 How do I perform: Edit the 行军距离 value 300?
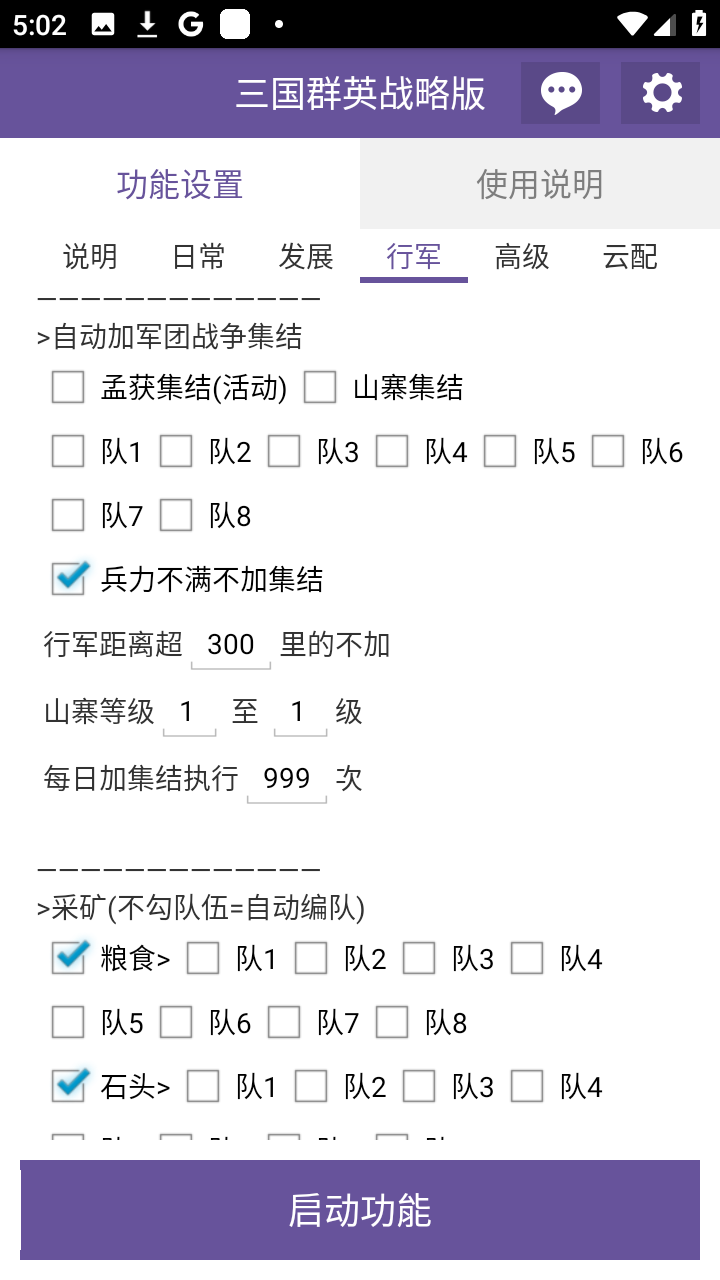coord(231,645)
